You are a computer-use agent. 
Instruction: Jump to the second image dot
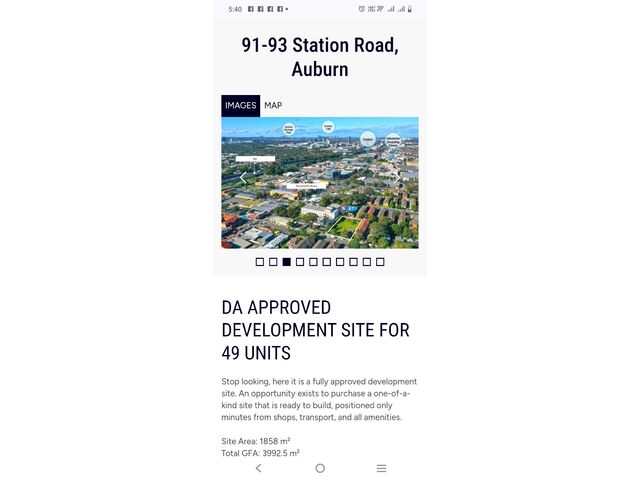[x=273, y=262]
